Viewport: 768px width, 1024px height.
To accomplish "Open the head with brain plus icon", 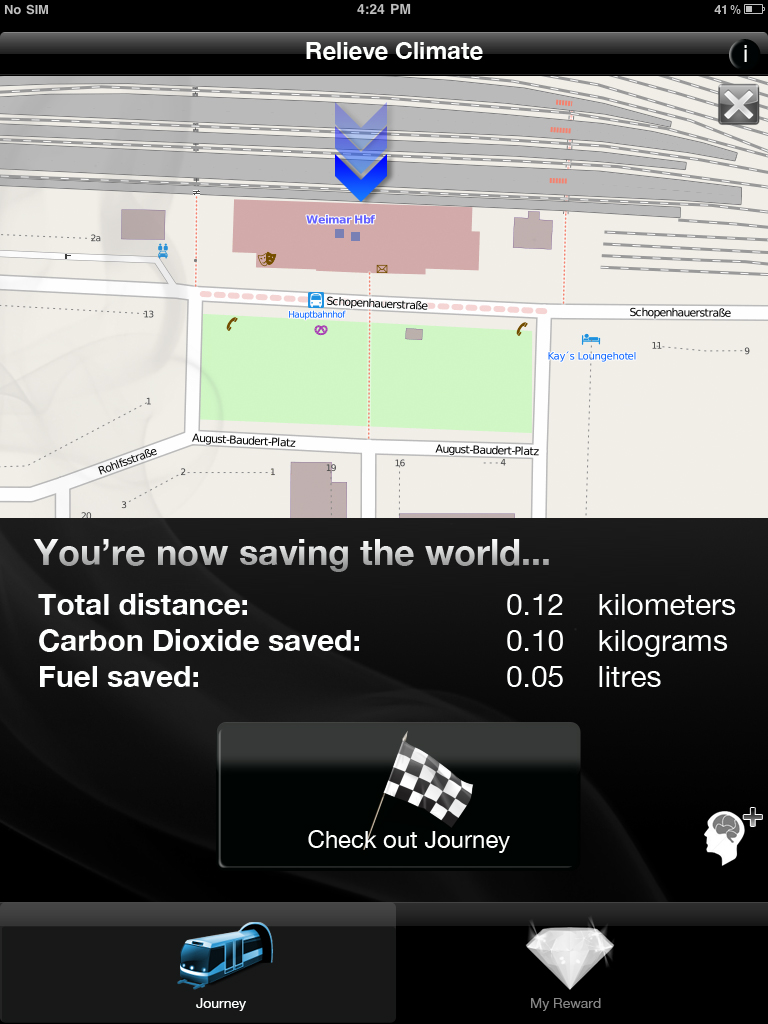I will pos(731,835).
